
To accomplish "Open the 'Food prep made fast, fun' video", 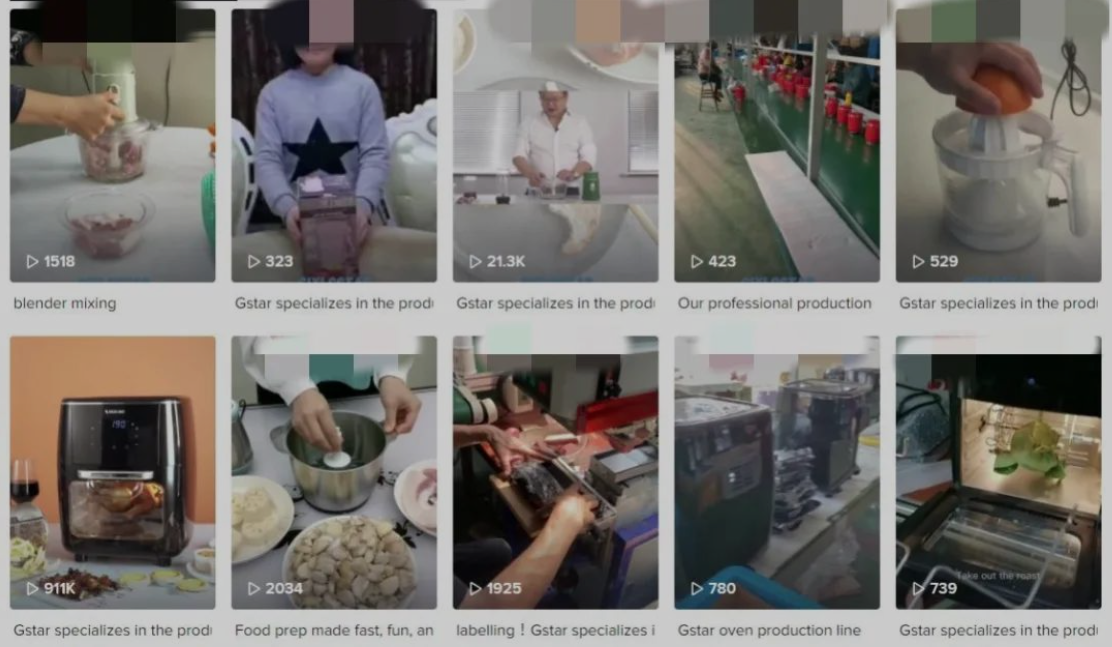I will (x=334, y=472).
